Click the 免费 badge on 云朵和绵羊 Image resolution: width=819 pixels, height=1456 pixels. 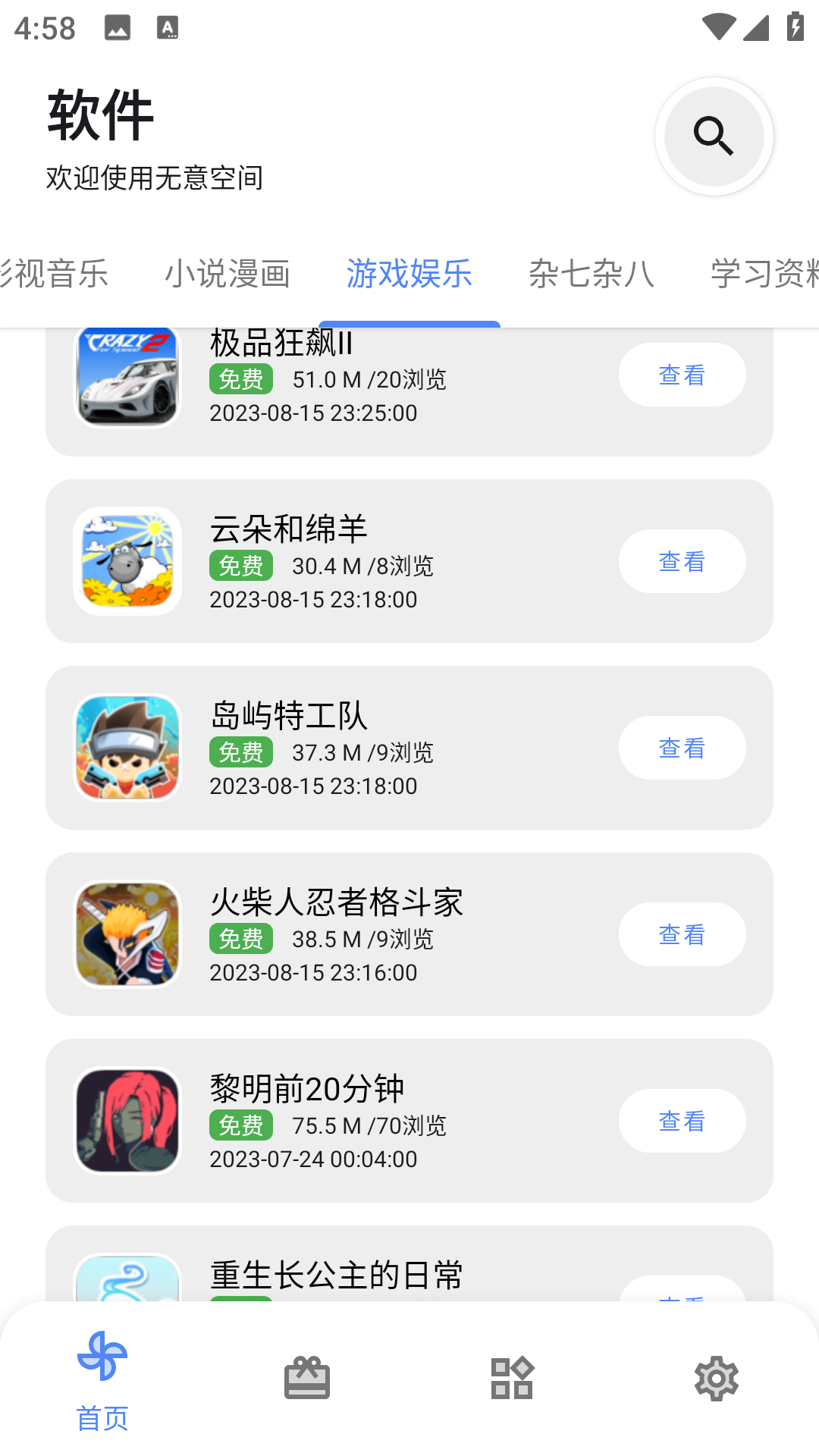coord(240,566)
